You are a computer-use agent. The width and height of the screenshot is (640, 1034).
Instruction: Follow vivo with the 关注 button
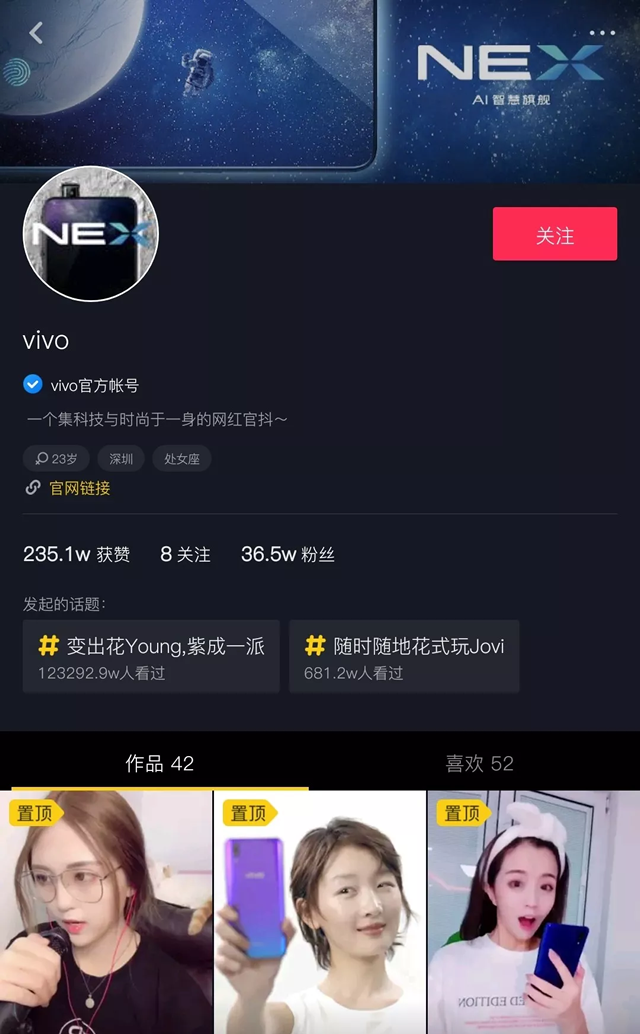[x=554, y=234]
